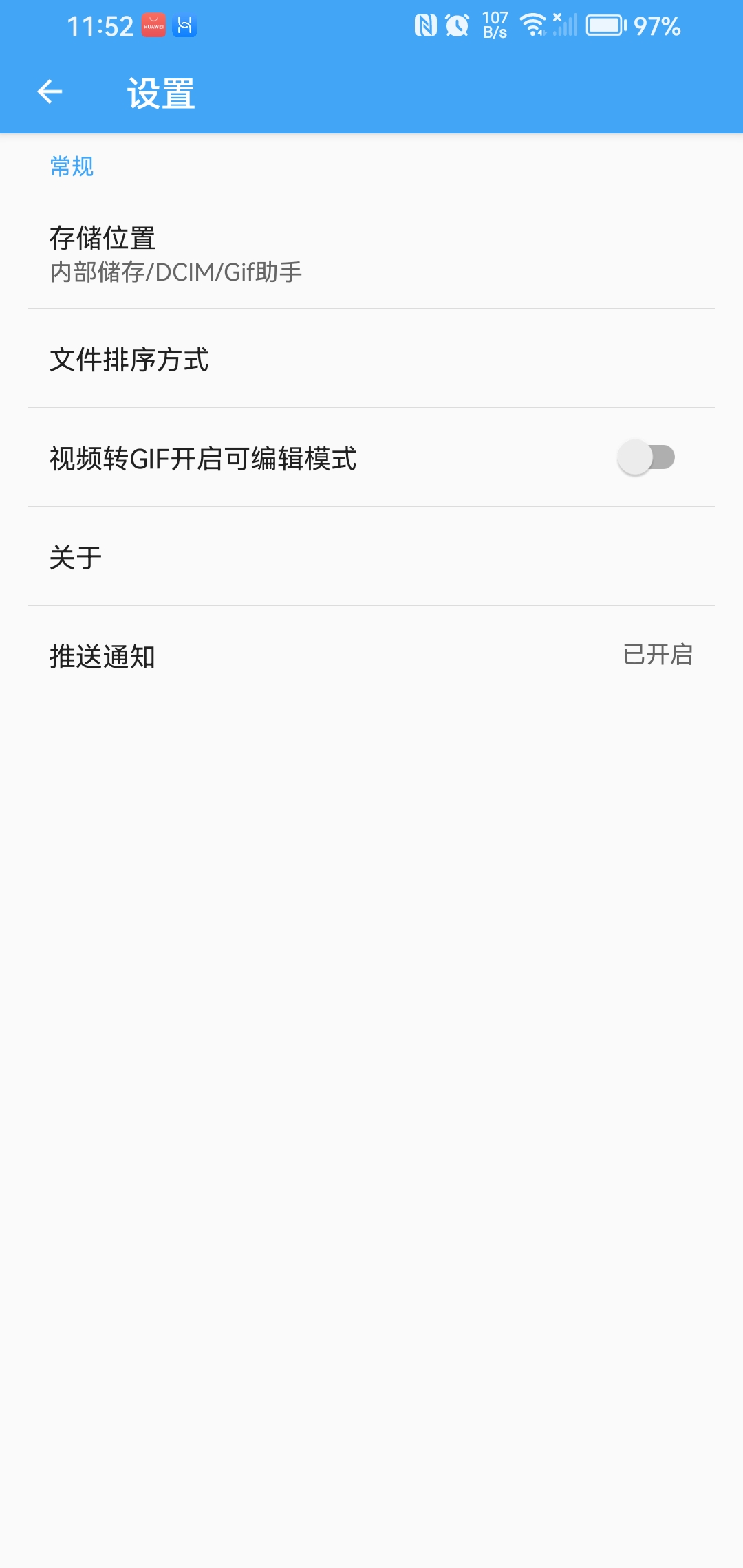Open 推送通知 notification settings
The height and width of the screenshot is (1568, 743).
click(x=103, y=657)
